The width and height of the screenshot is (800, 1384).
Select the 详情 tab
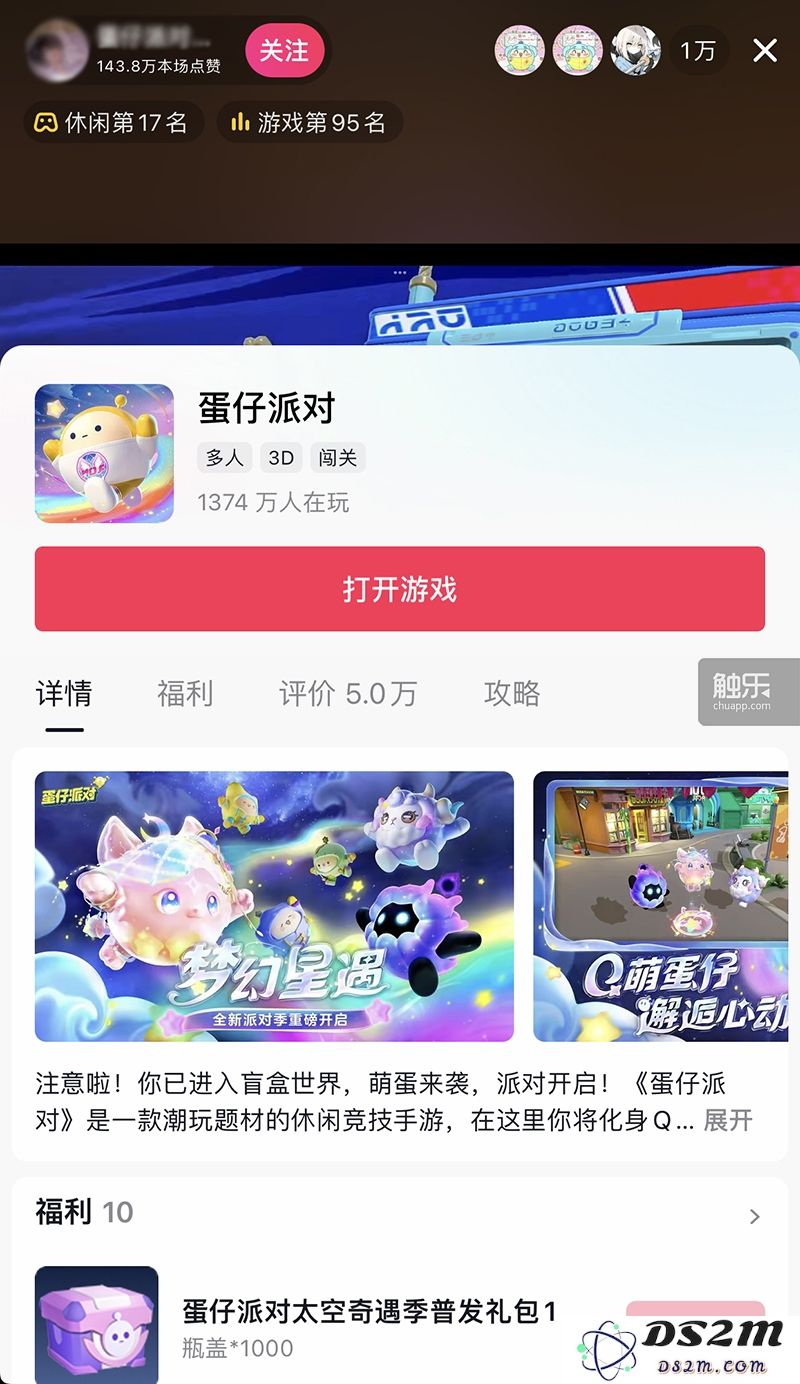click(x=64, y=693)
